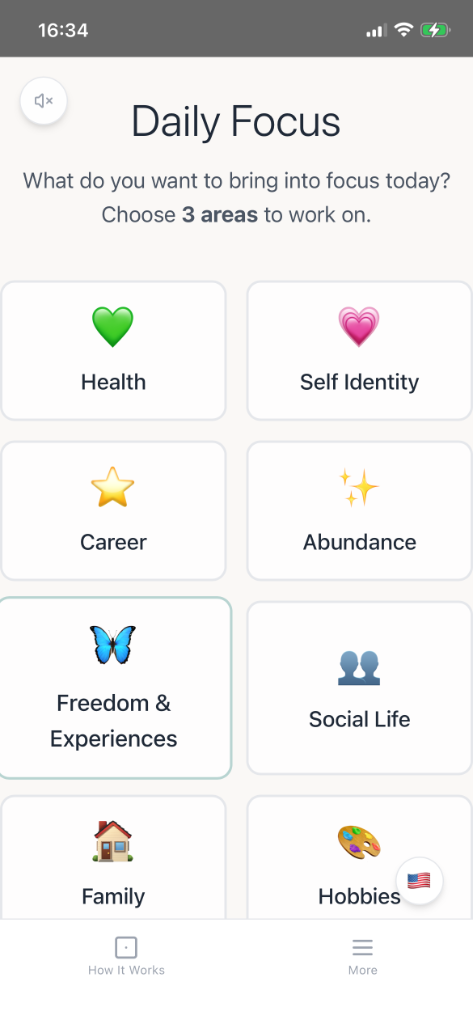Viewport: 473px width, 1024px height.
Task: Choose Social Life as a focus
Action: (x=359, y=688)
